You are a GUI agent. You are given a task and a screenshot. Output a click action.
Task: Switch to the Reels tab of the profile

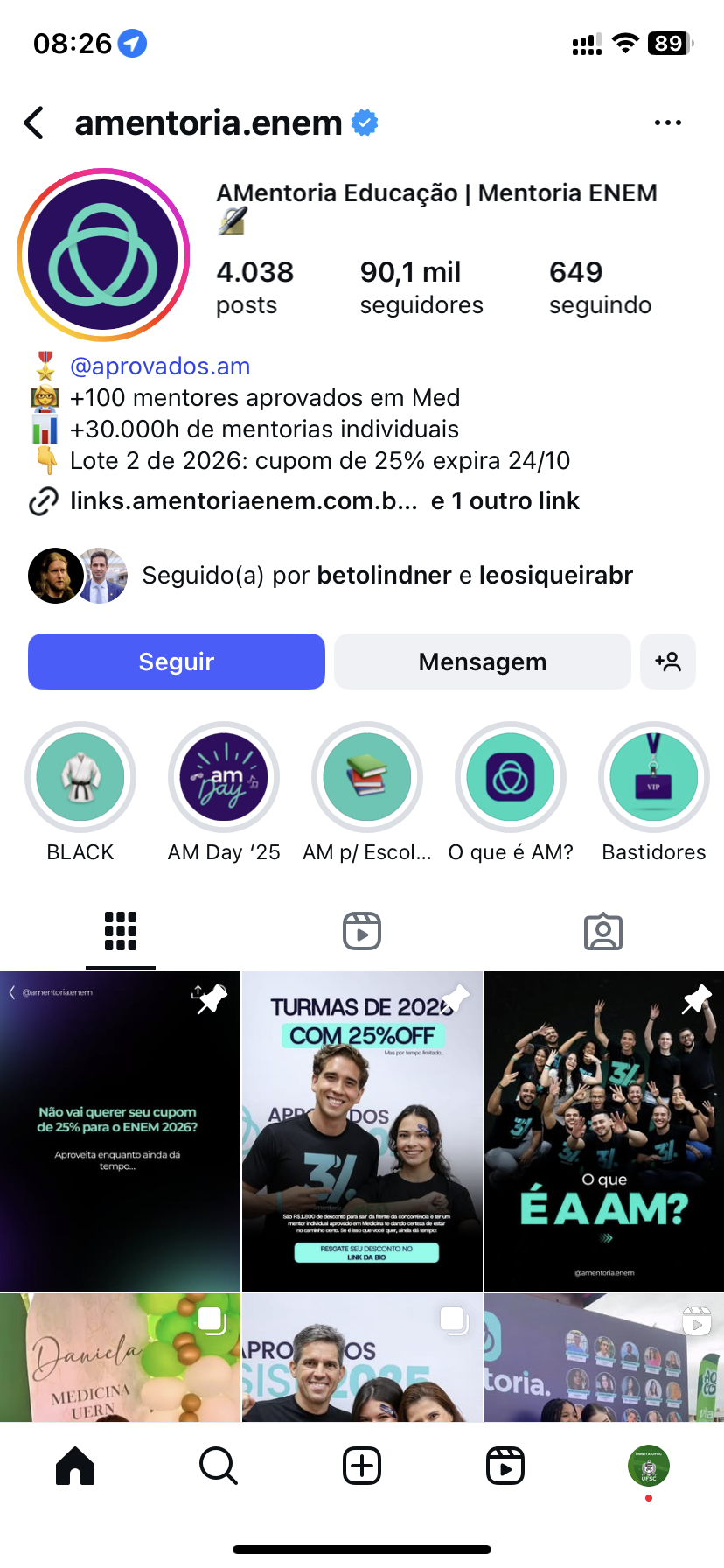[x=362, y=931]
